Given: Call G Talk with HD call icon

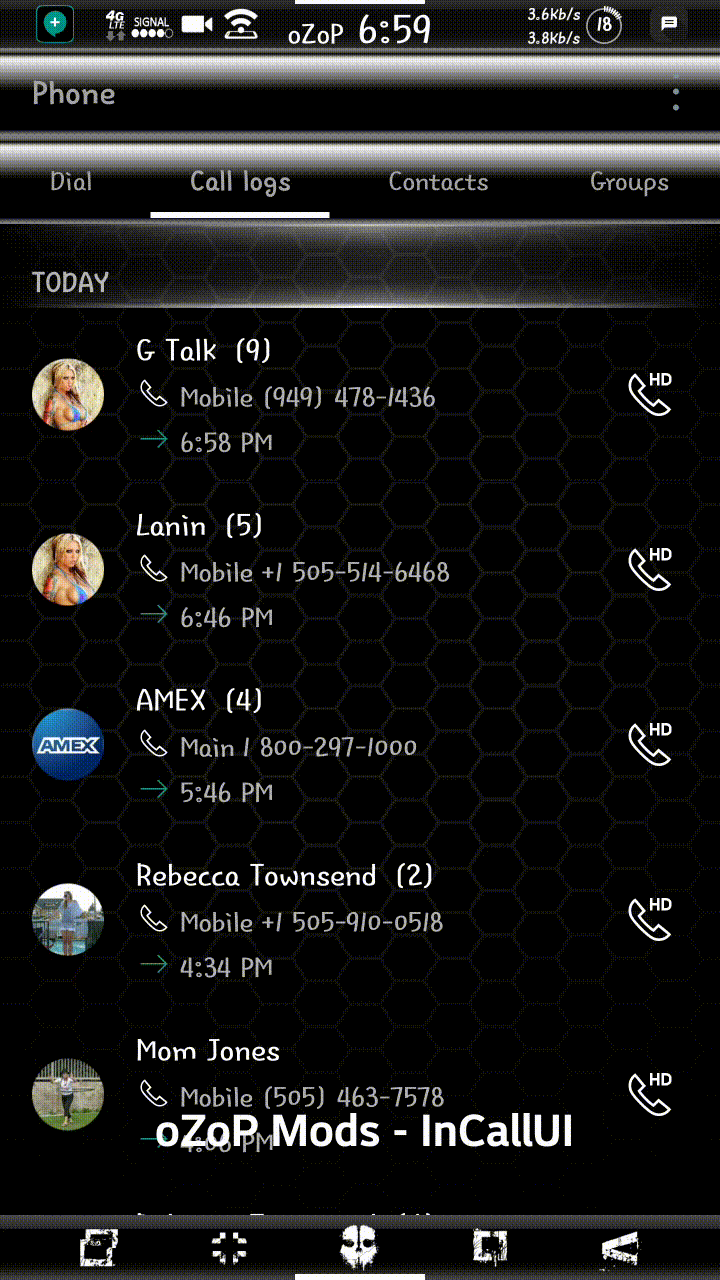Looking at the screenshot, I should coord(649,394).
